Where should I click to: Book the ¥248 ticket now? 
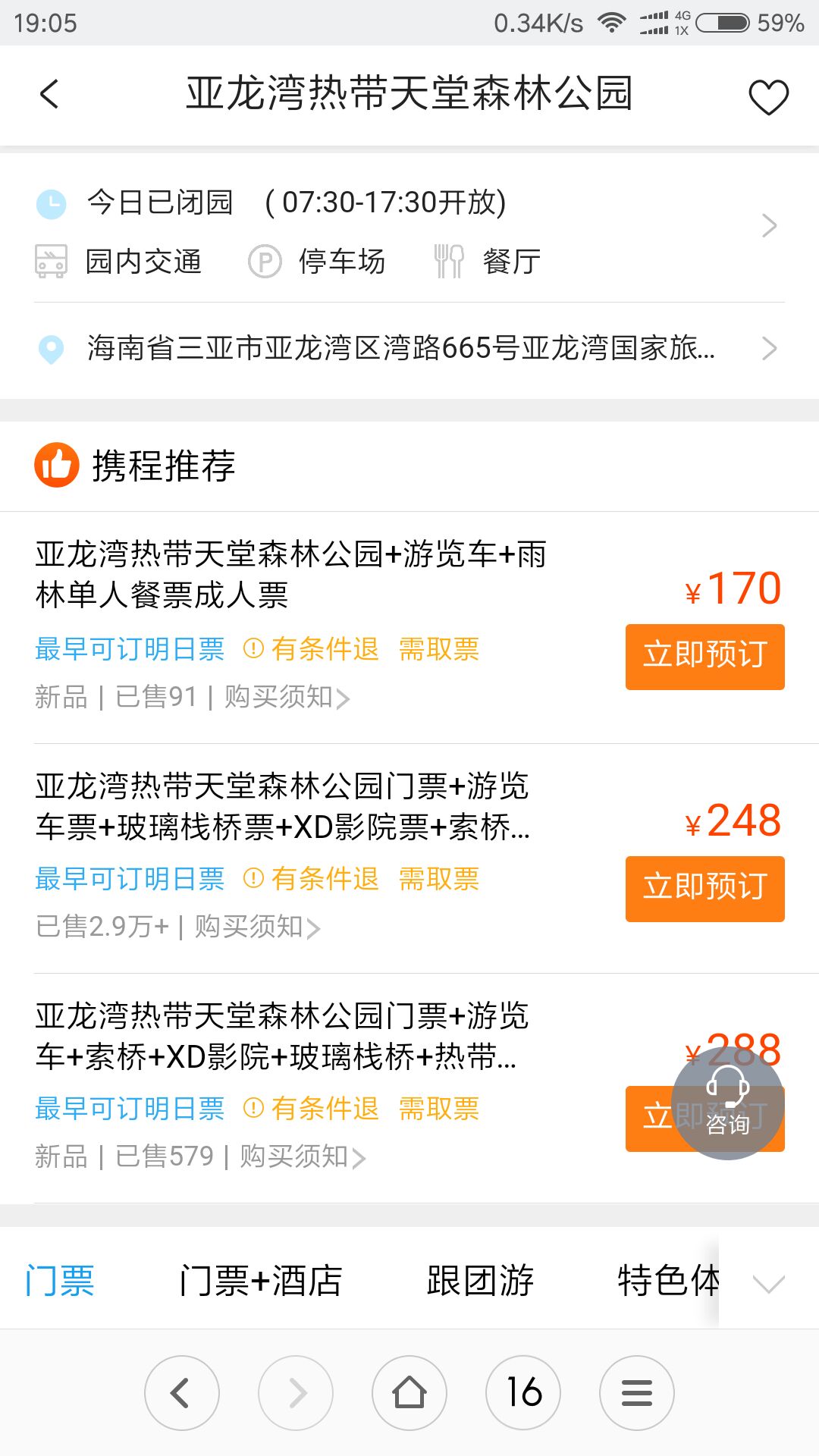(x=704, y=889)
